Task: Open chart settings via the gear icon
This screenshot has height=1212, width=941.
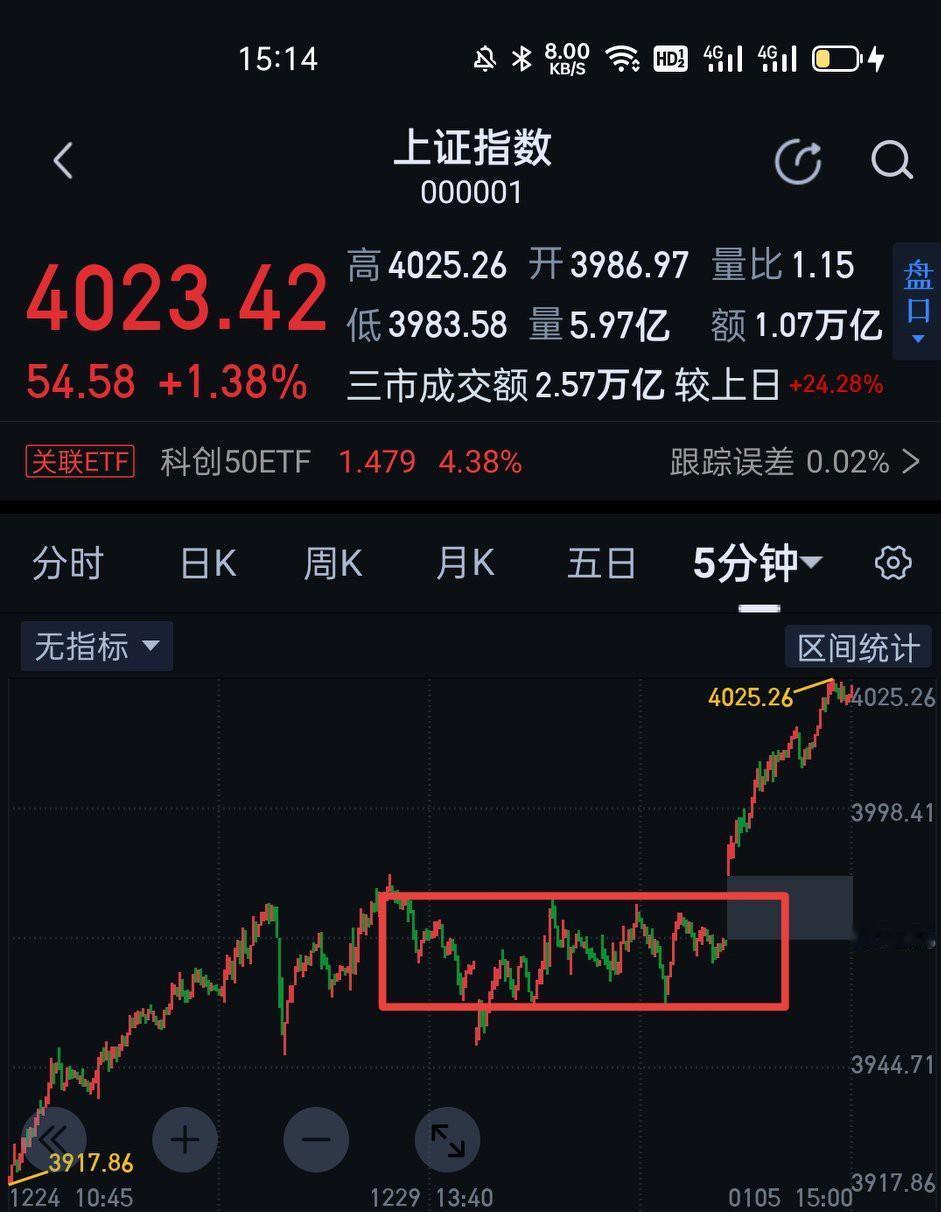Action: pos(893,563)
